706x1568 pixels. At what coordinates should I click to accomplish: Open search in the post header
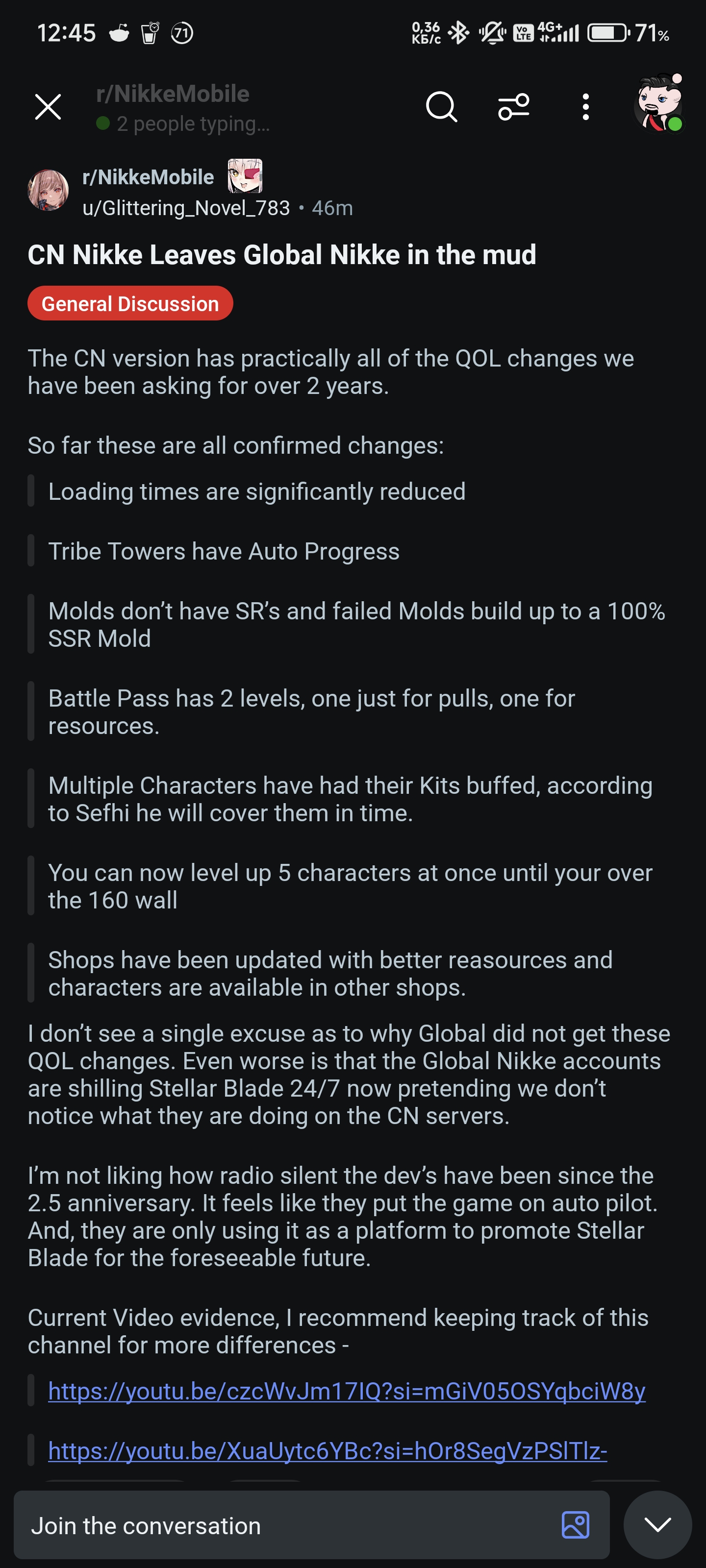pyautogui.click(x=441, y=107)
